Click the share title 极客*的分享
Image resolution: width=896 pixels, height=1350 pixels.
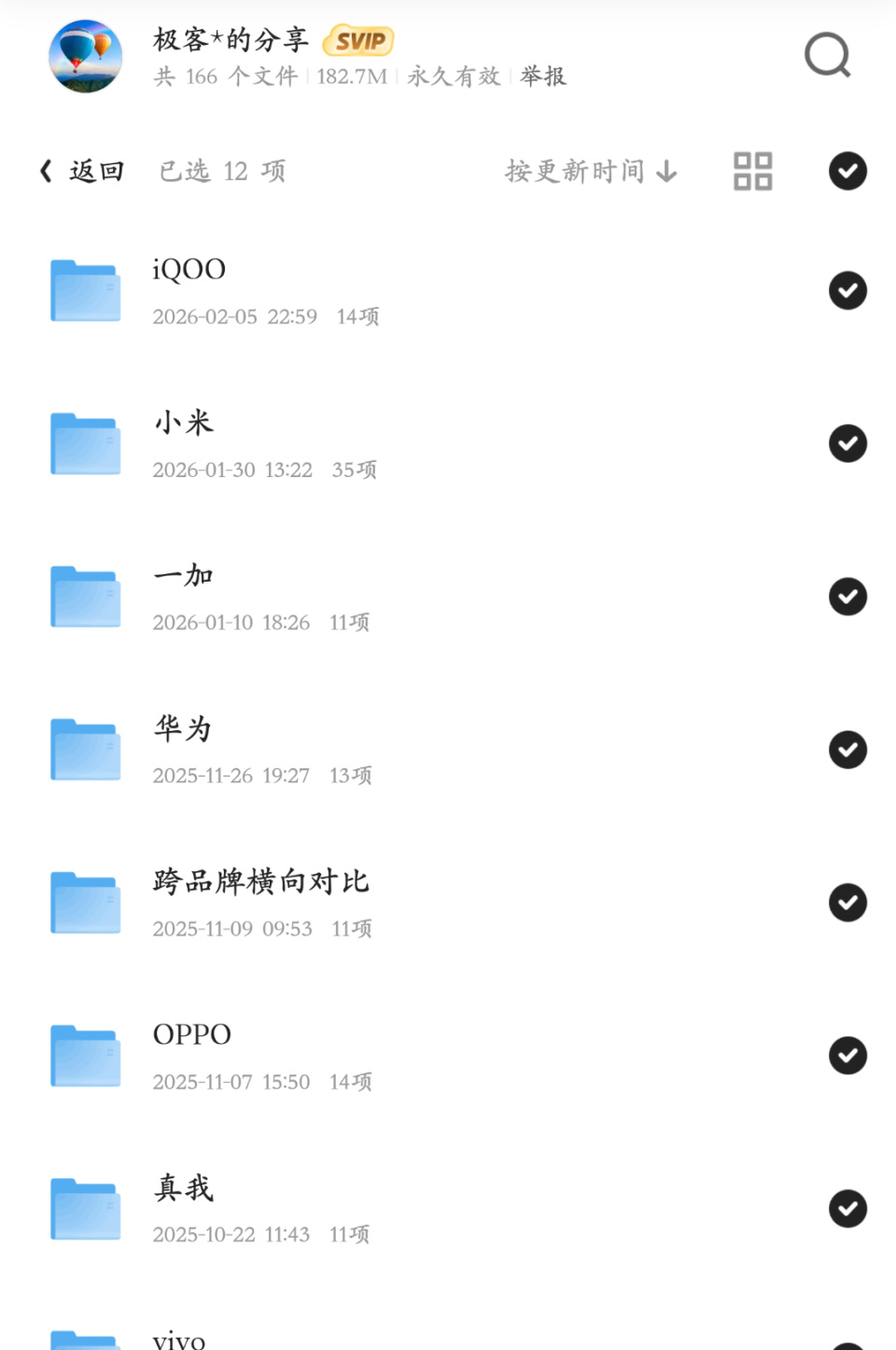click(231, 40)
